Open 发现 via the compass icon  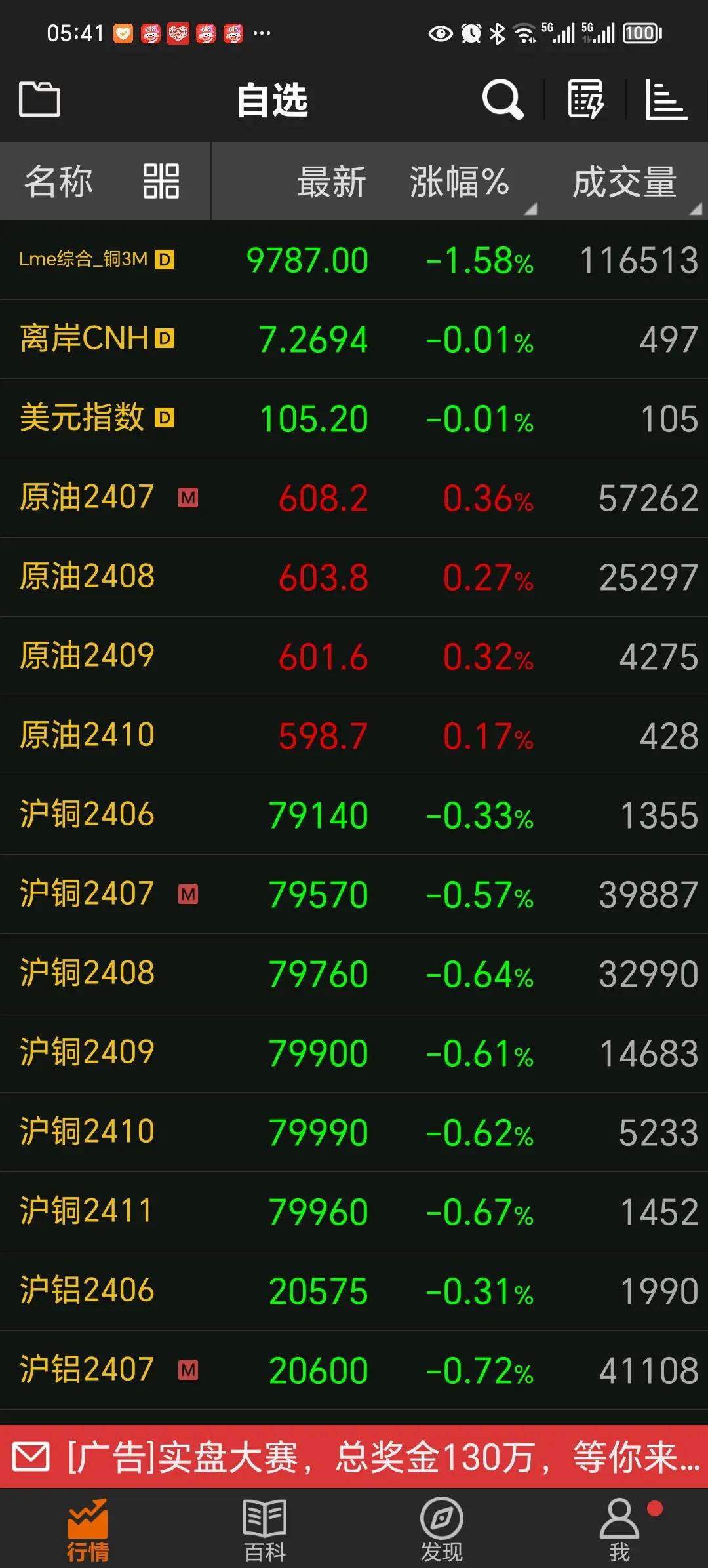coord(441,1519)
